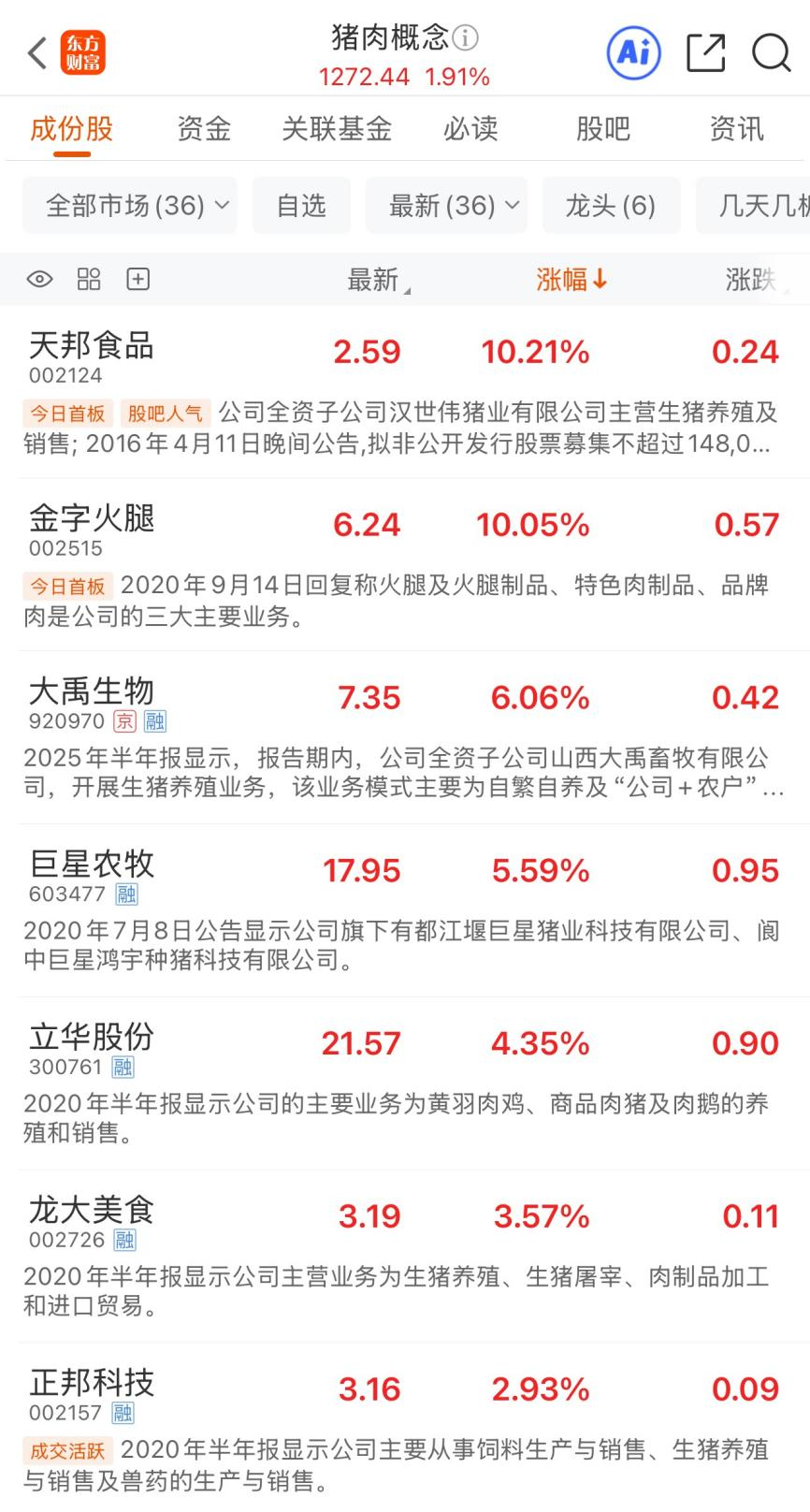
Task: Open the 最新(36) dropdown
Action: (446, 205)
